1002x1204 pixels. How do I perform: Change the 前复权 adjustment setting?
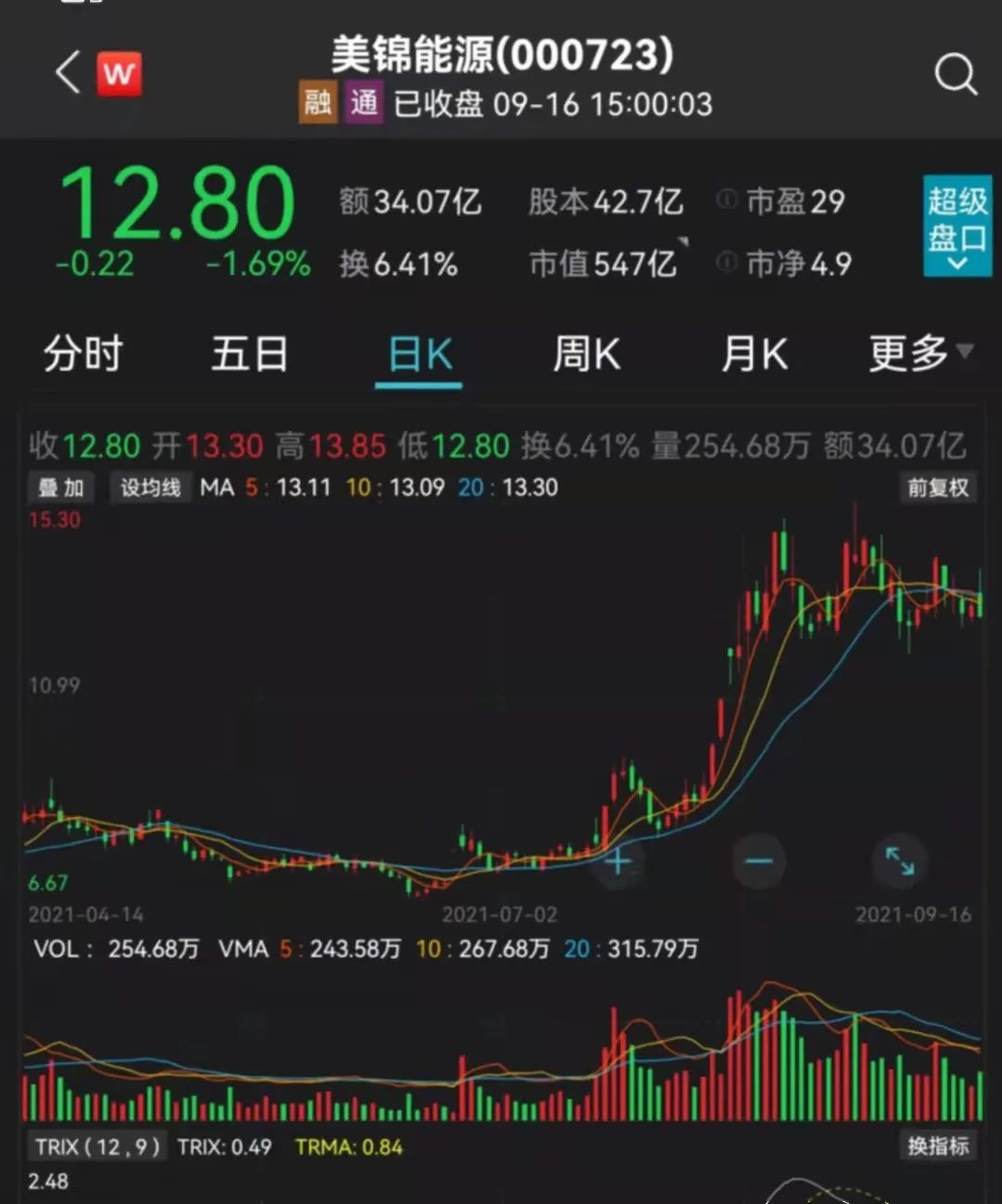[937, 487]
